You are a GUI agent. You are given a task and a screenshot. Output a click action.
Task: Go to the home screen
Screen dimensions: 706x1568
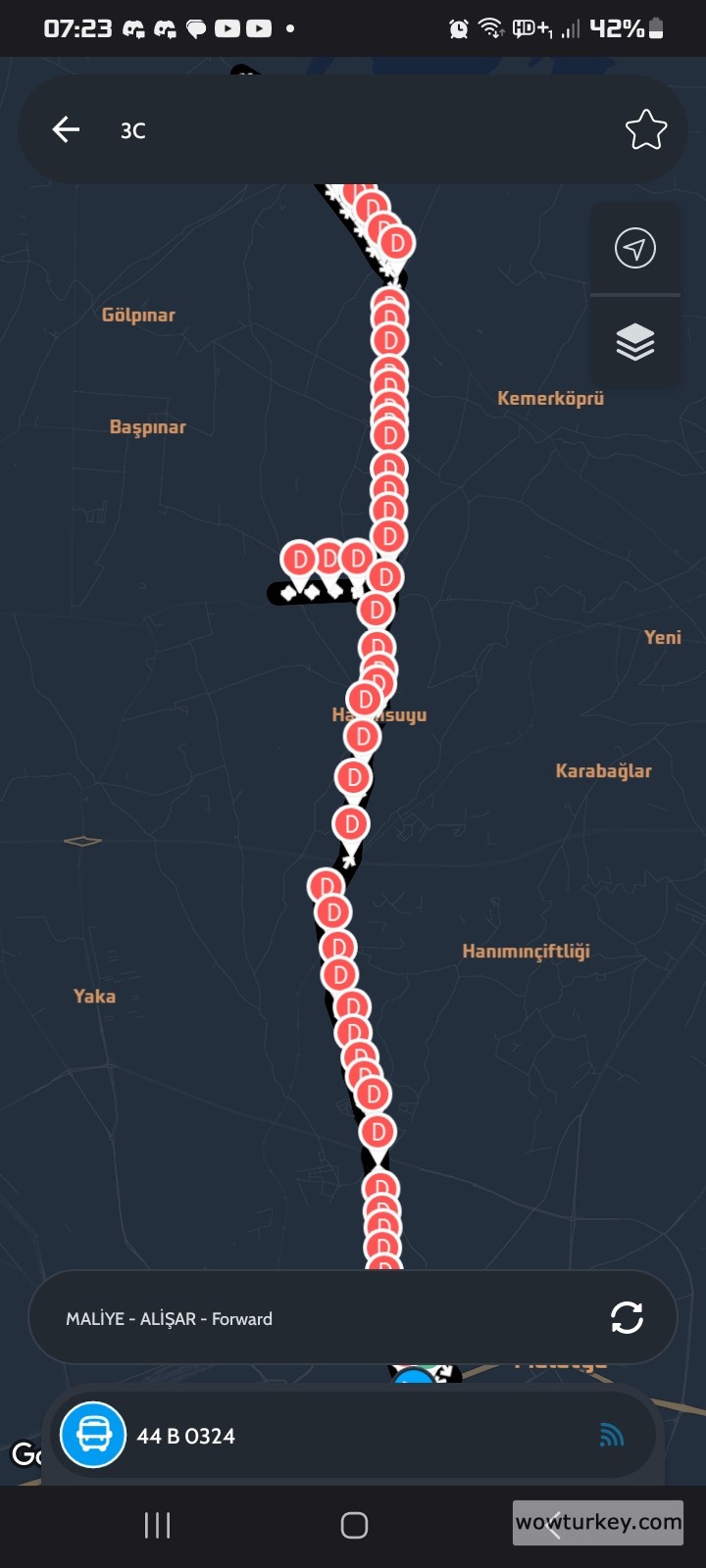click(354, 1525)
